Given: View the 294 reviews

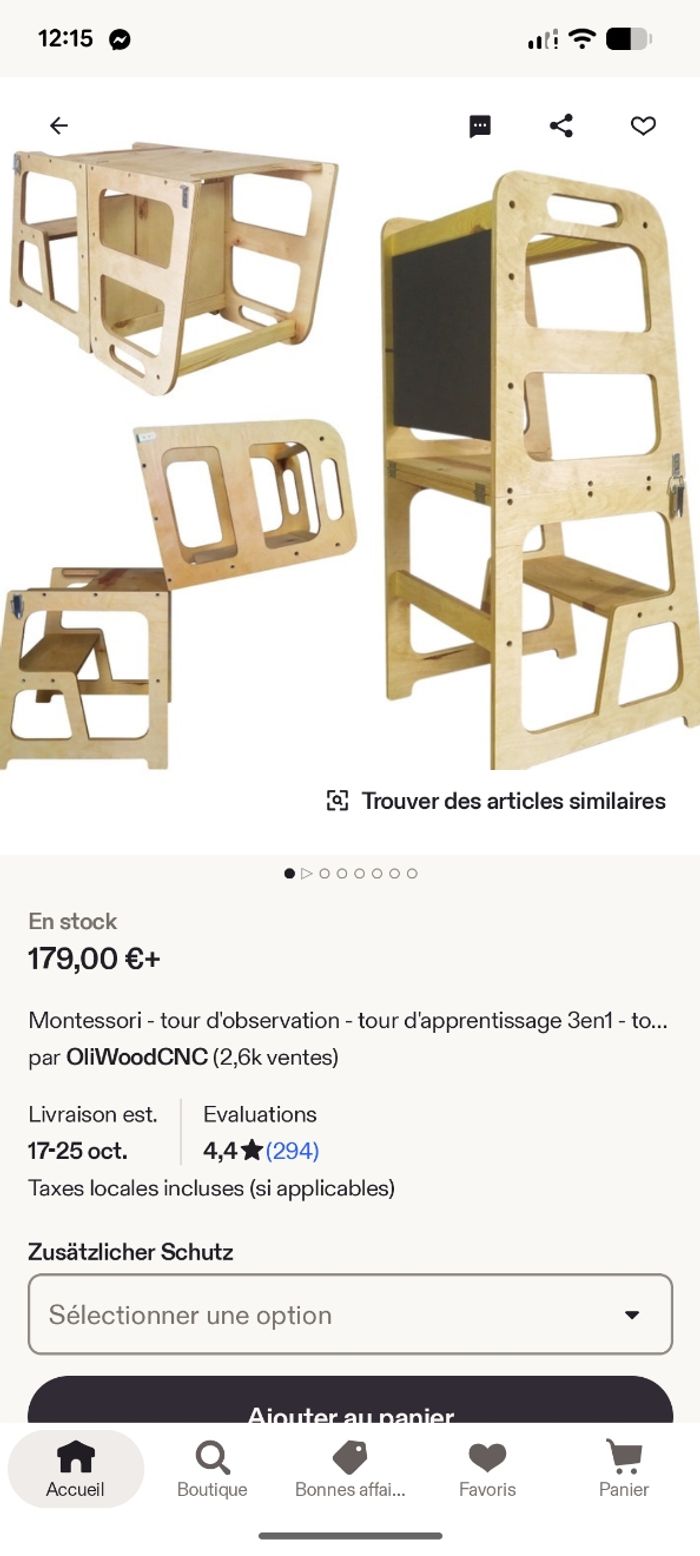Looking at the screenshot, I should [292, 1151].
